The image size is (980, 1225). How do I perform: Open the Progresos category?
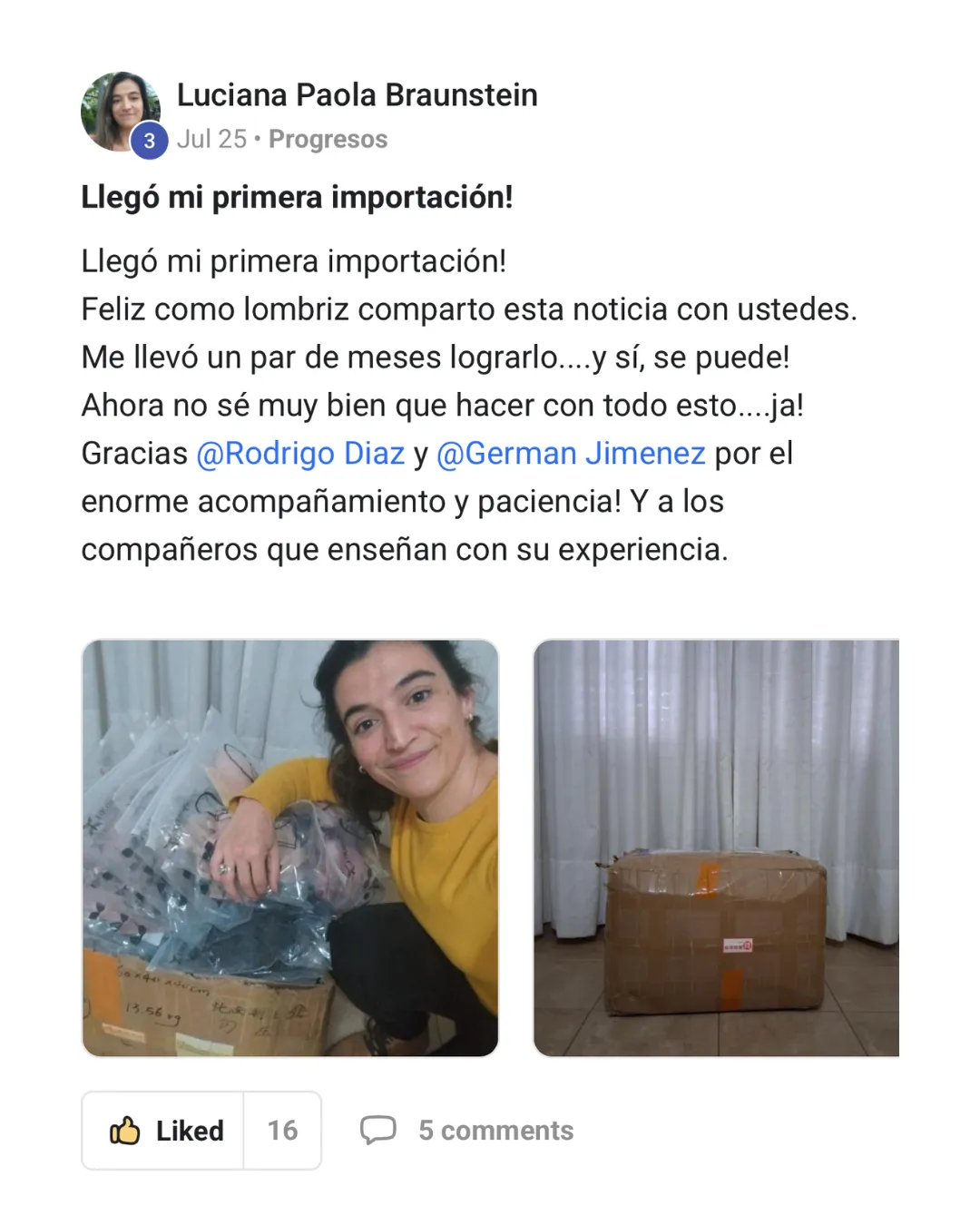328,139
